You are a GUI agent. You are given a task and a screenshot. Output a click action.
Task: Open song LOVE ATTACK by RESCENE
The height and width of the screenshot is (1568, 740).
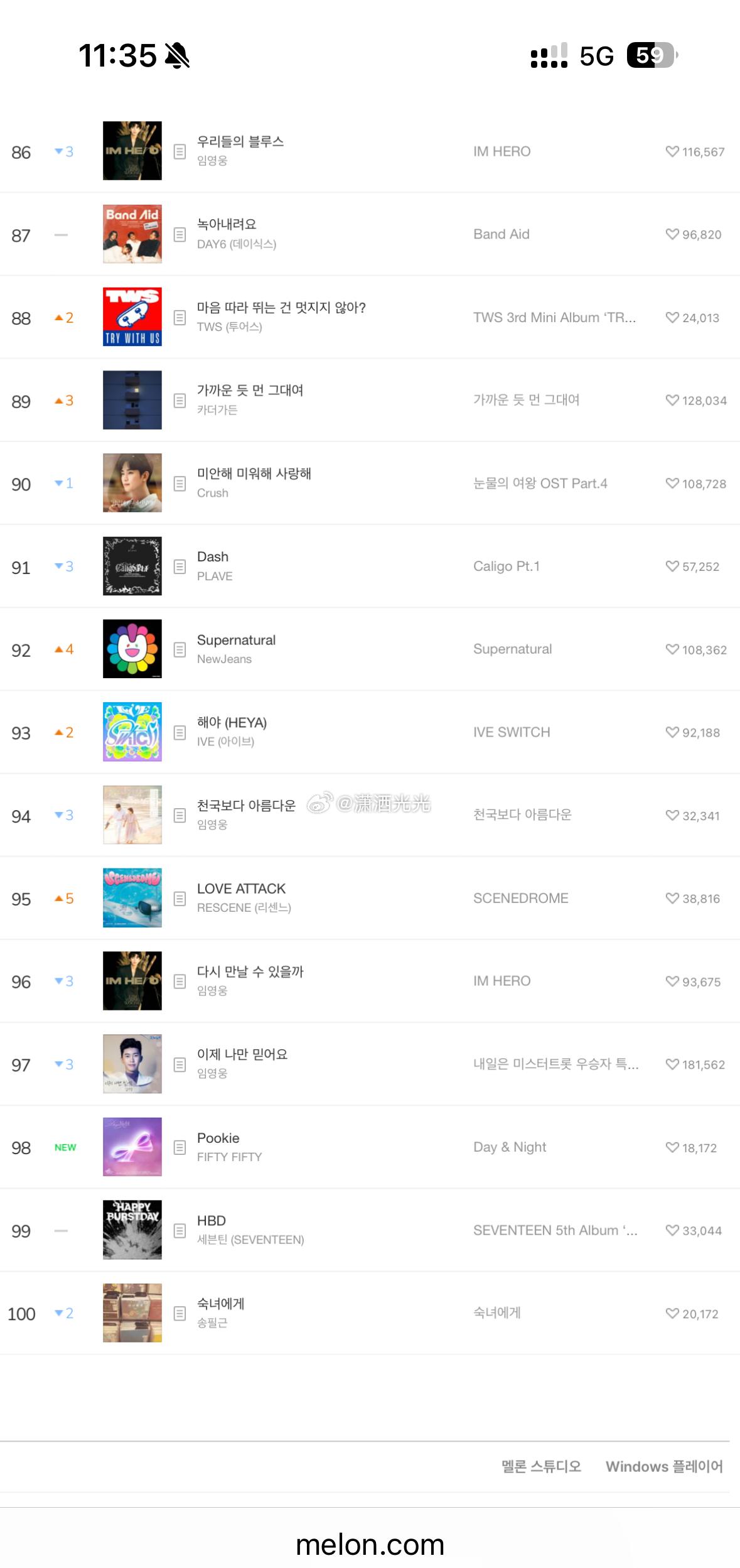(x=241, y=889)
